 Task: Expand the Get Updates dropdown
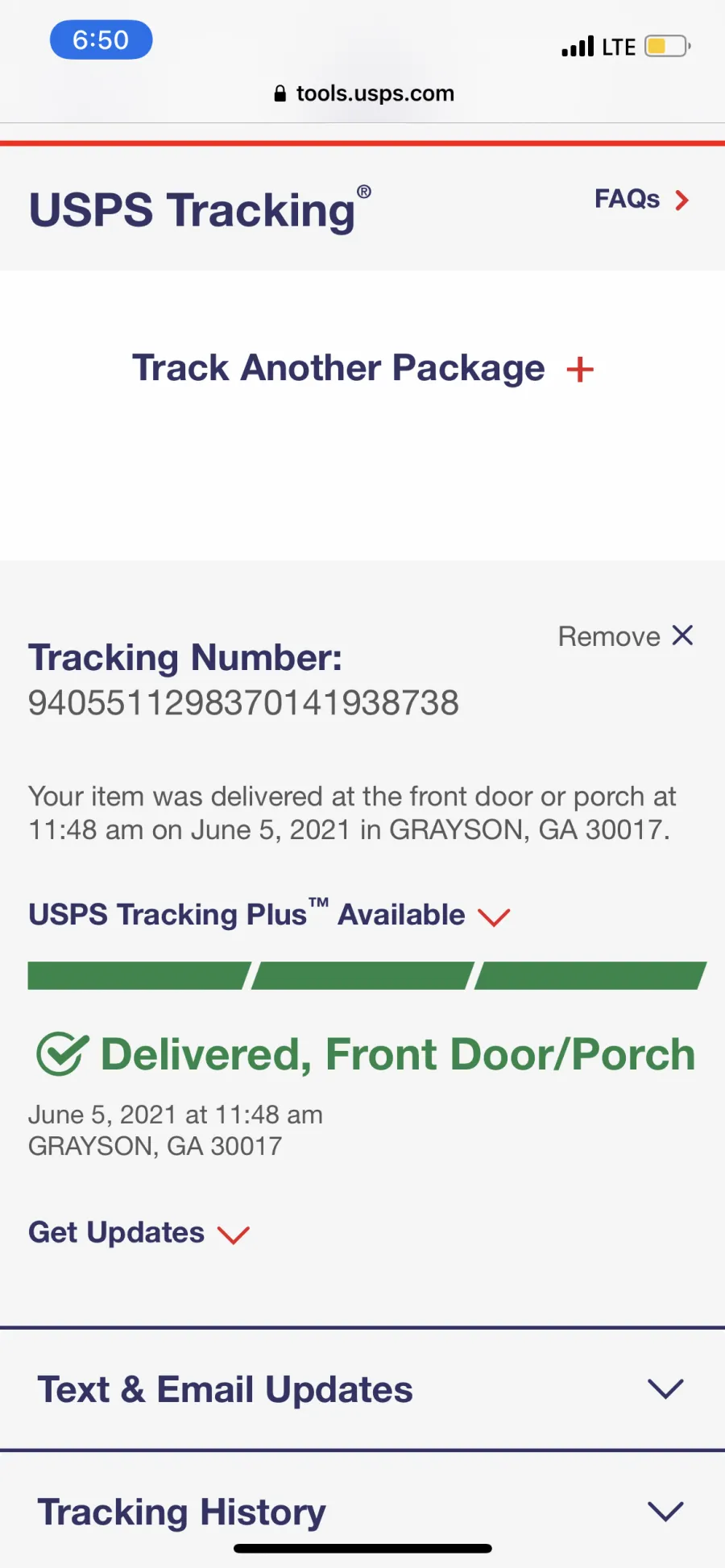[x=139, y=1233]
